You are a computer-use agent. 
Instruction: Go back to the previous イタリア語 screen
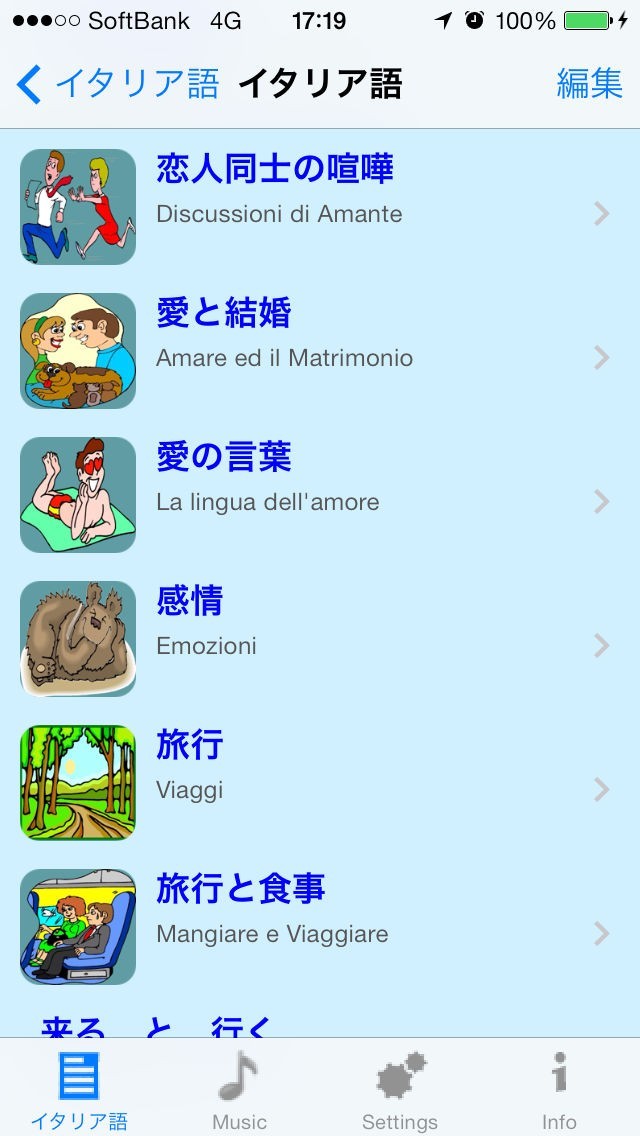click(x=117, y=83)
